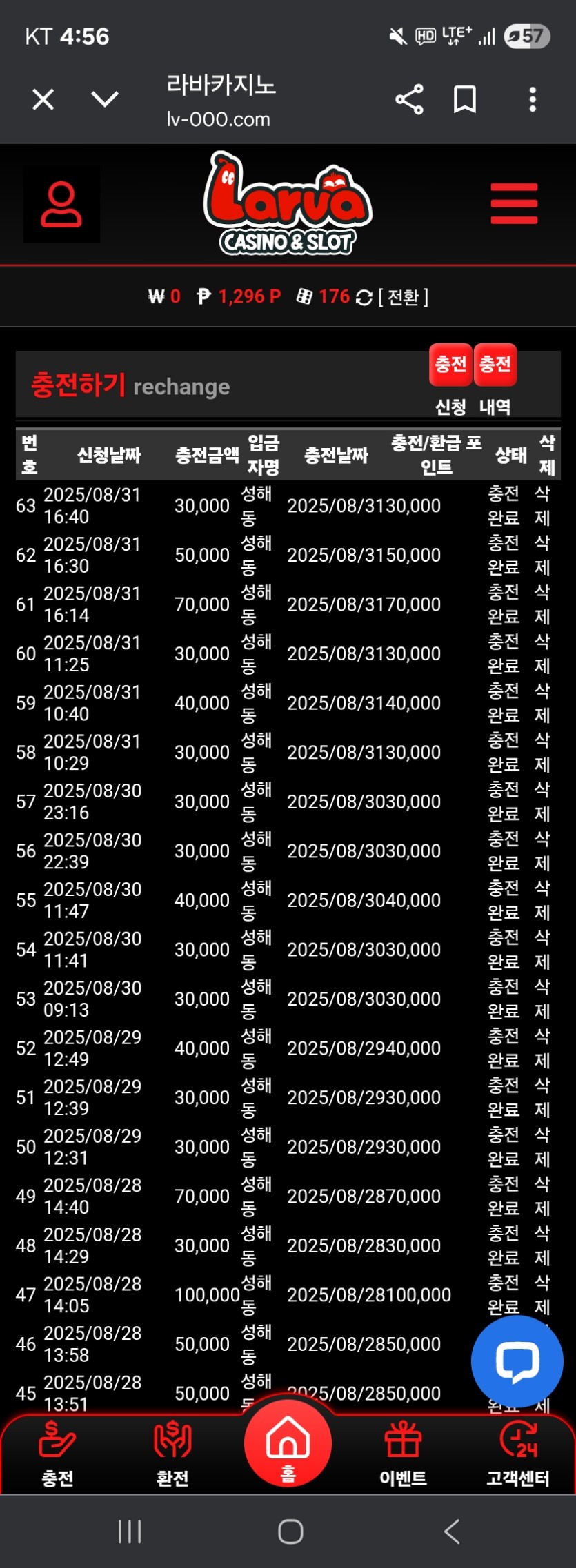576x1568 pixels.
Task: Open the blue live chat bubble
Action: click(517, 1361)
